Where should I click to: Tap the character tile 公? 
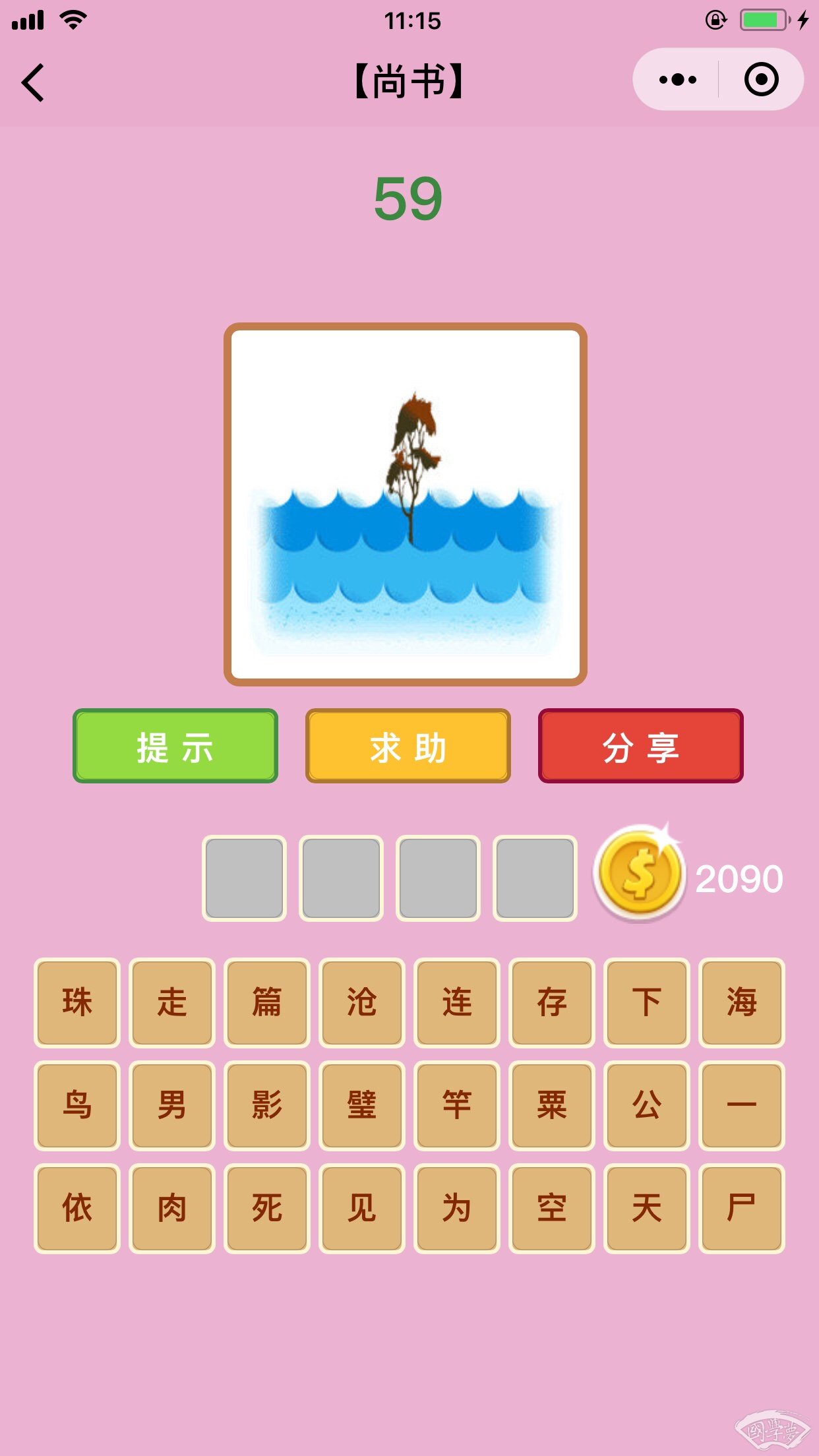[x=646, y=1105]
